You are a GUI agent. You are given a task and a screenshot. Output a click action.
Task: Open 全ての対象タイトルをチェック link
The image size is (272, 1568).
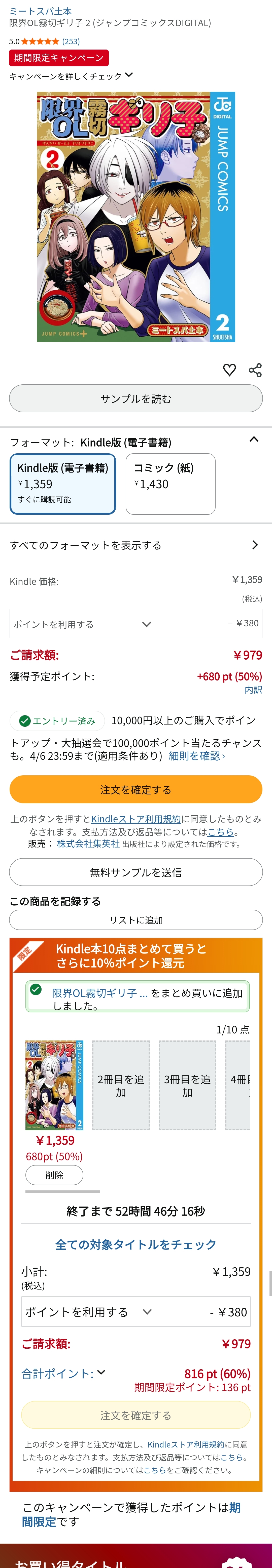click(x=135, y=1245)
